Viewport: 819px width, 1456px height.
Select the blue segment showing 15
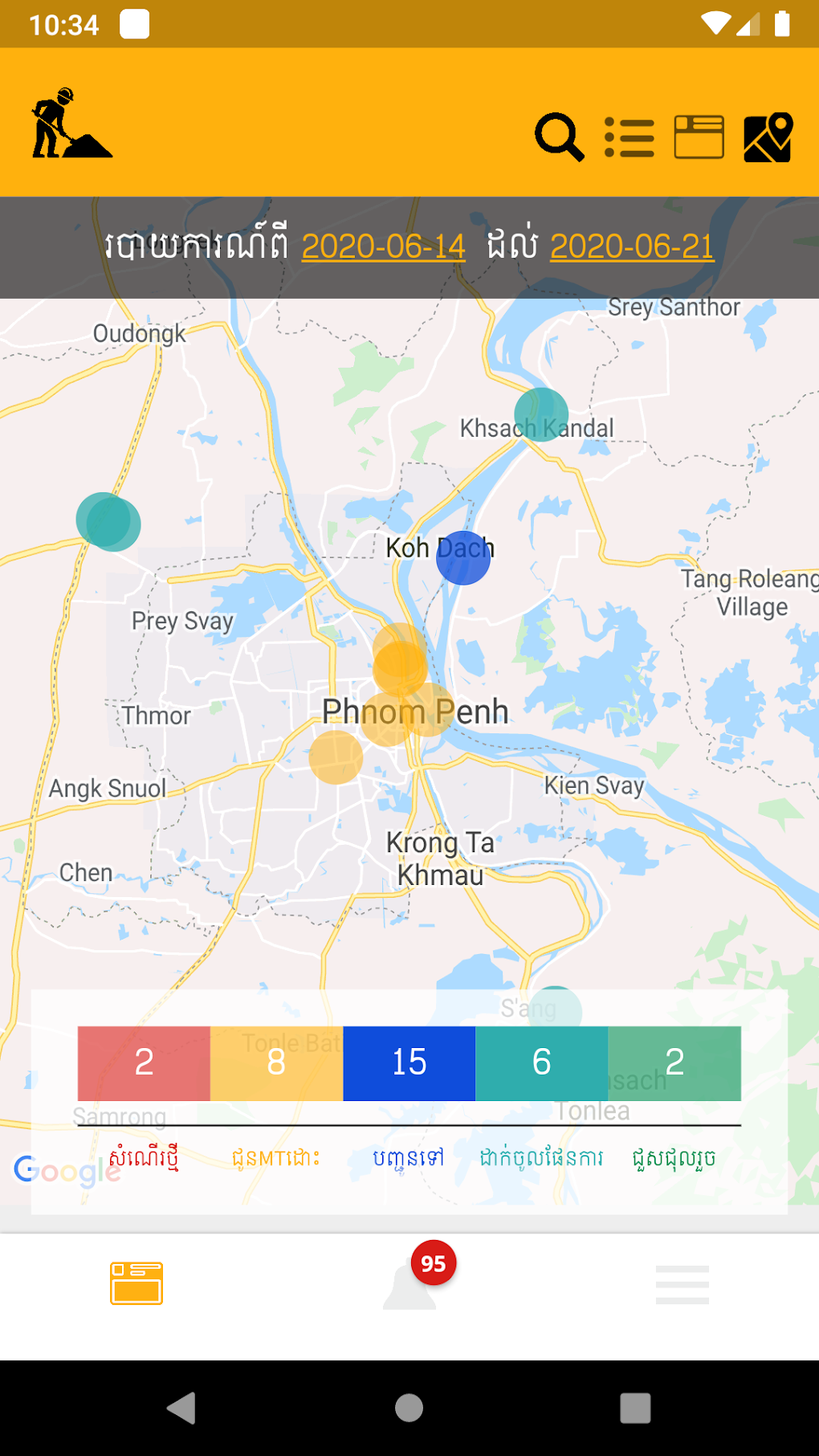pyautogui.click(x=409, y=1062)
